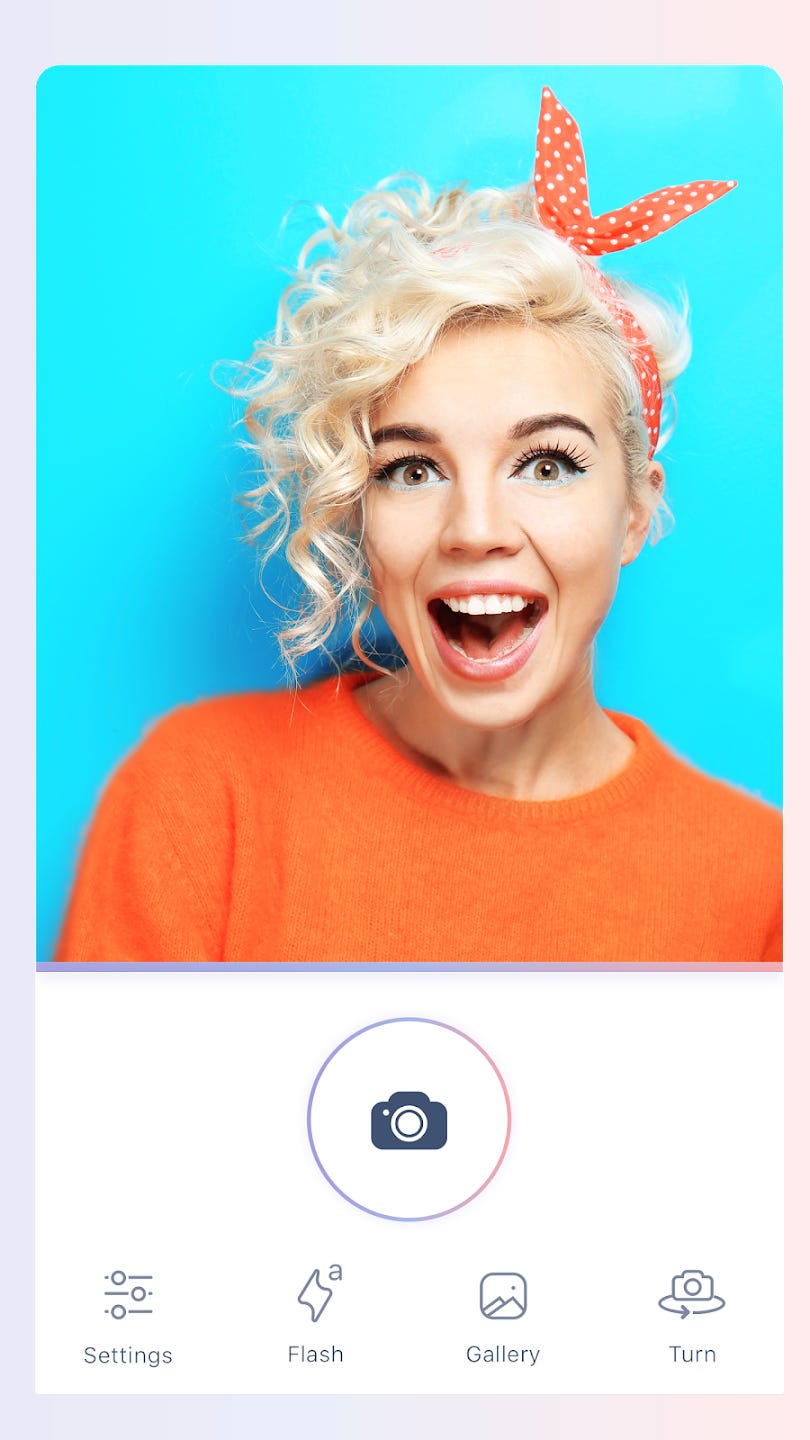Take a photo with the camera shutter
The width and height of the screenshot is (810, 1440).
[409, 1119]
